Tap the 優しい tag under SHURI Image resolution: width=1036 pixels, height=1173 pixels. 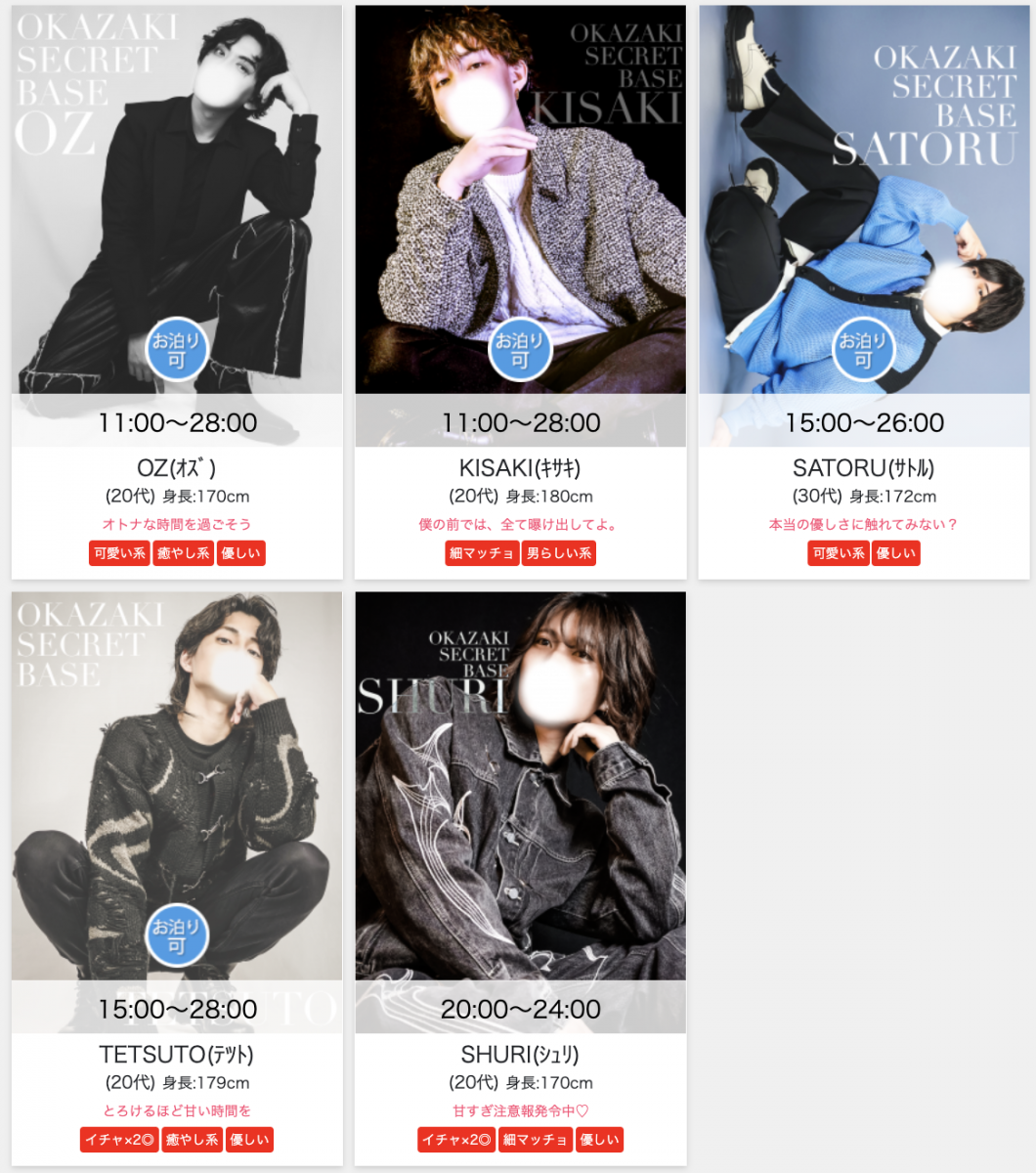coord(599,1140)
